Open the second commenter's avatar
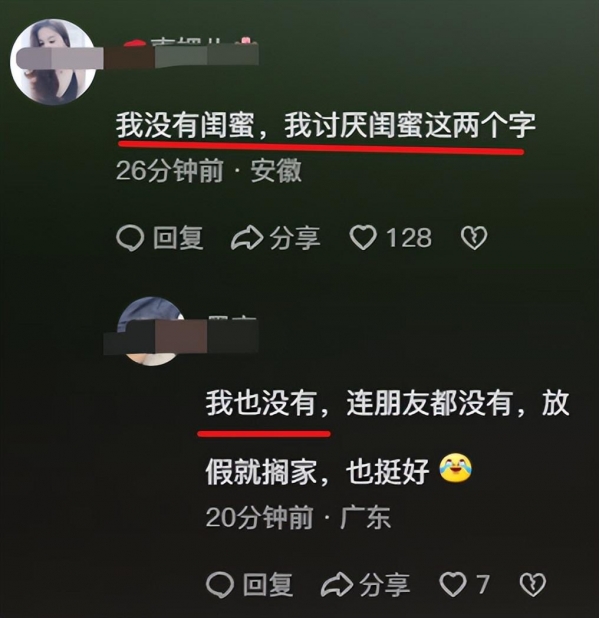 (x=152, y=330)
